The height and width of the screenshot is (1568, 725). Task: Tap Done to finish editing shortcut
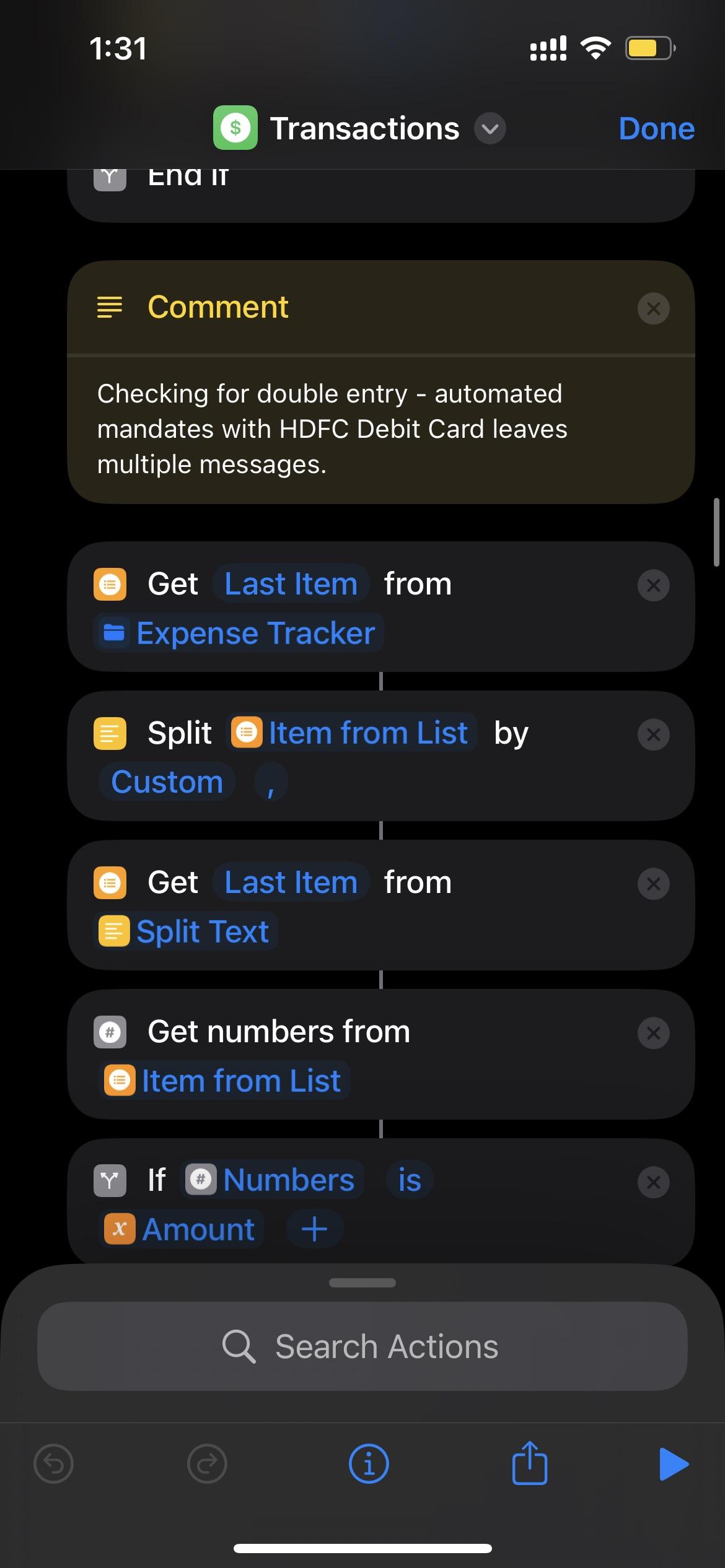[656, 129]
